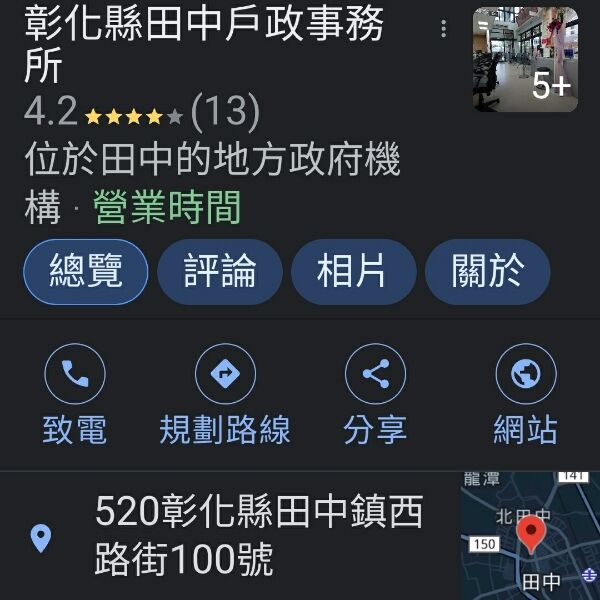Visit the 網站 website
Screen dimensions: 600x600
point(525,395)
